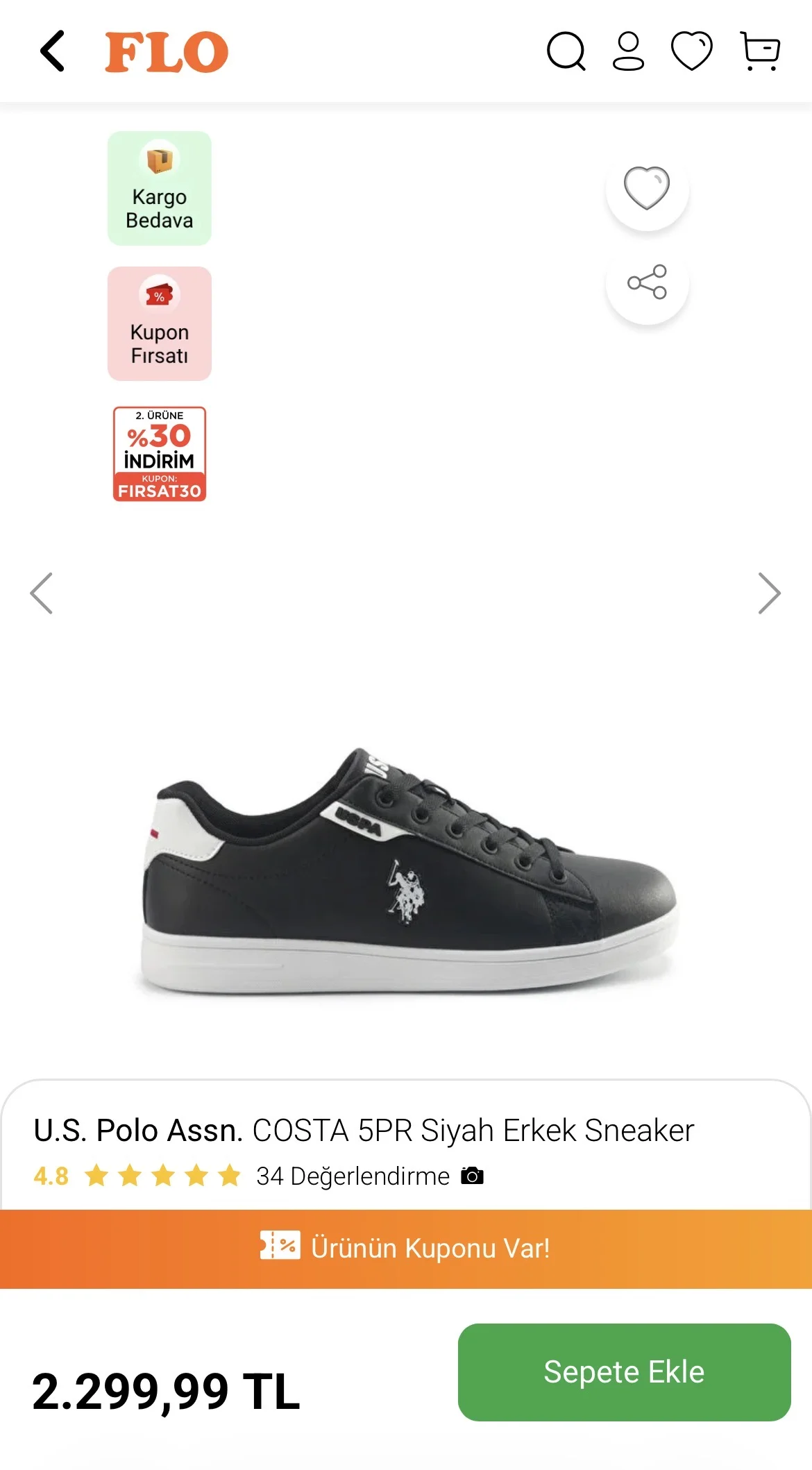812x1470 pixels.
Task: Add this sneaker to favorites
Action: pyautogui.click(x=647, y=188)
